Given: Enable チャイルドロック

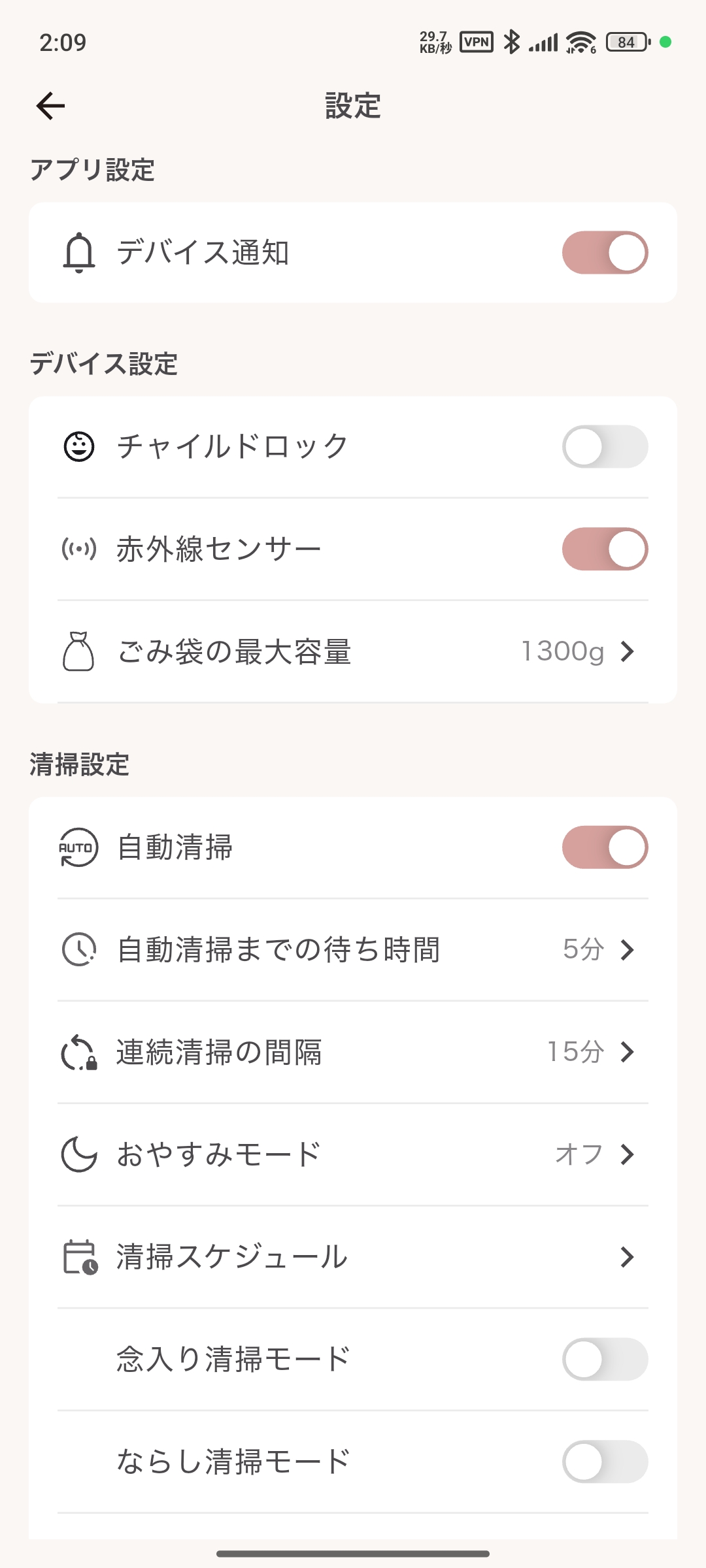Looking at the screenshot, I should [x=605, y=447].
